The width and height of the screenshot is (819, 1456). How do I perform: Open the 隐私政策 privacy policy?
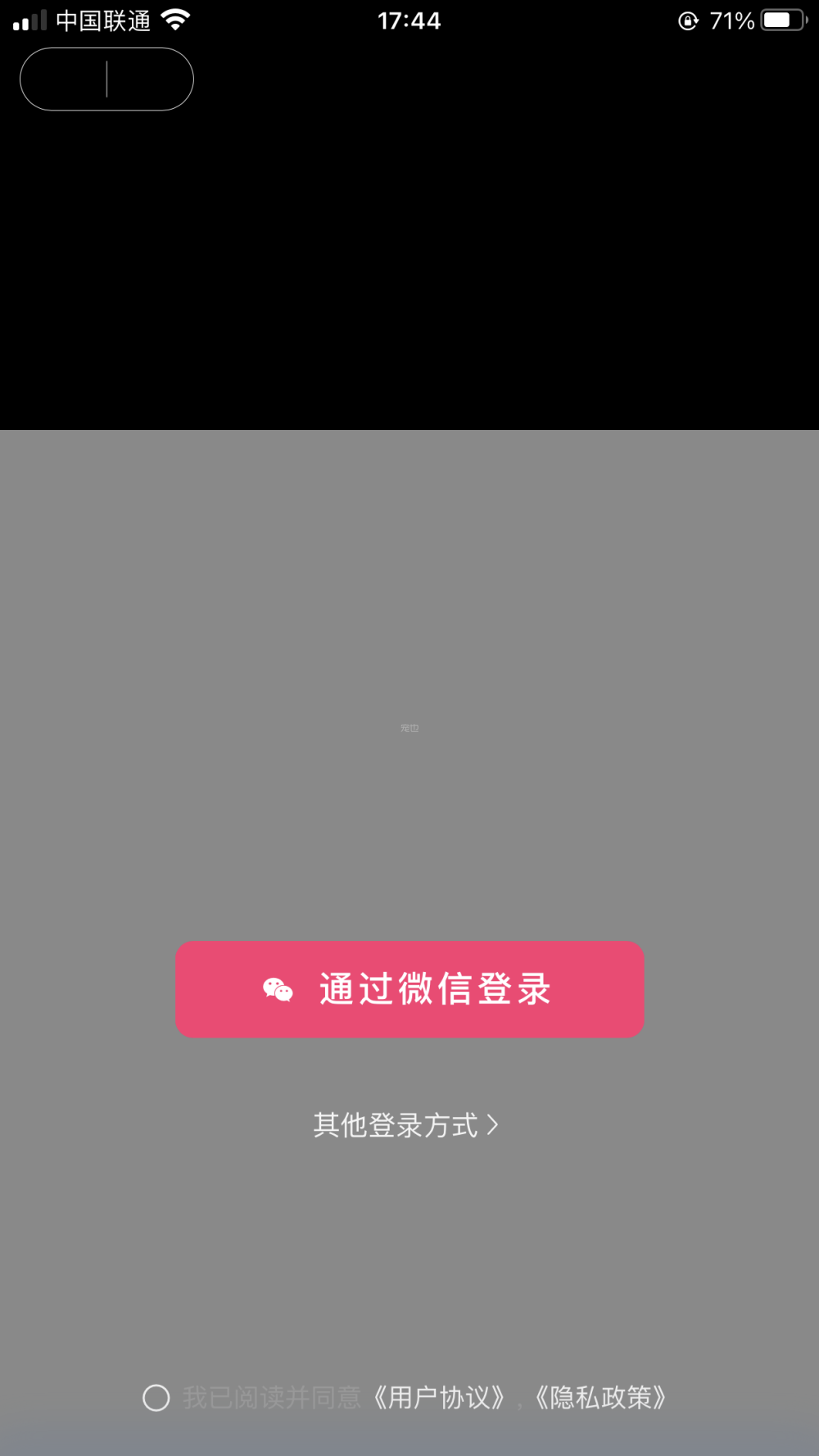(600, 1398)
